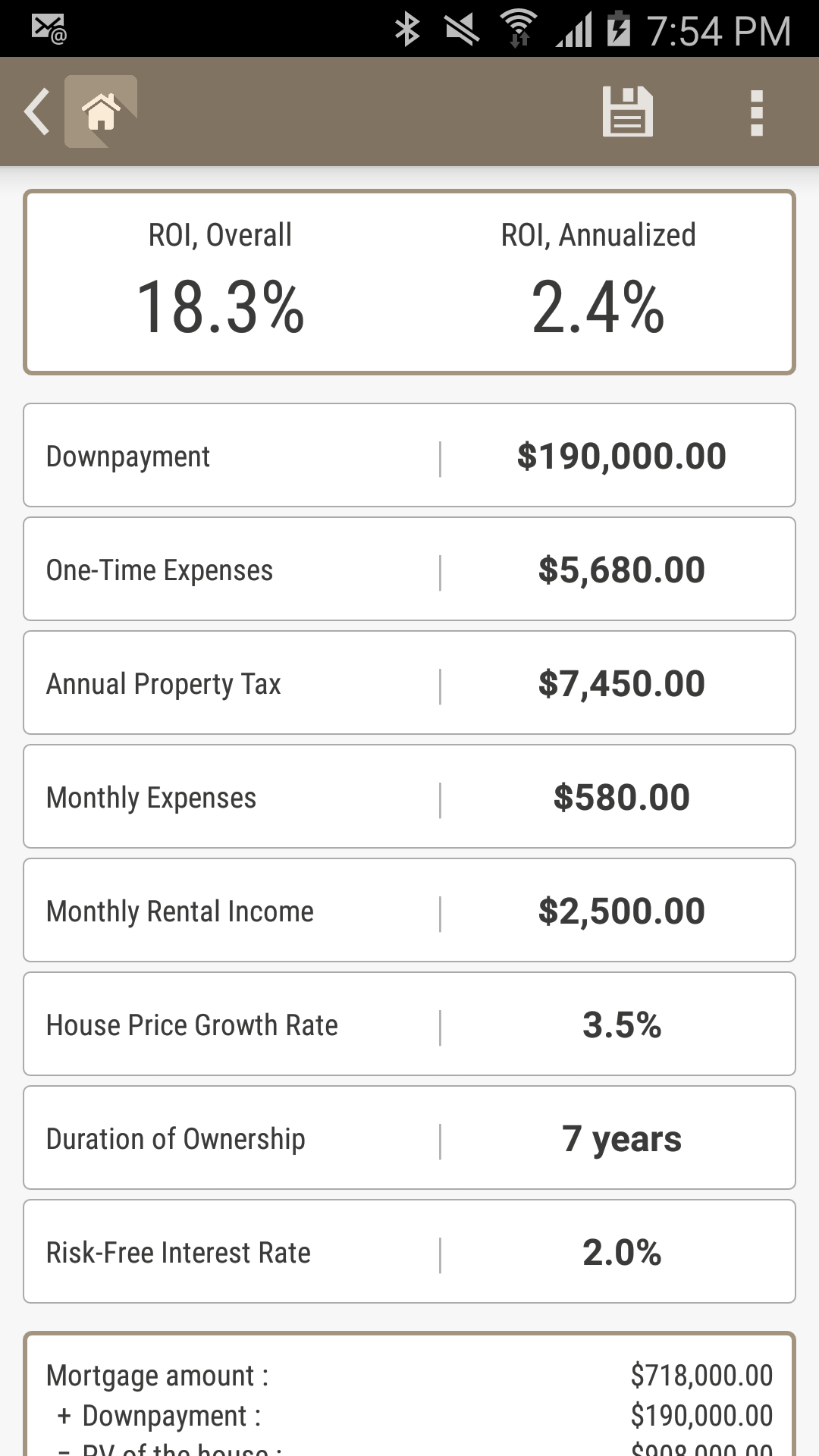Save the current ROI calculation
The image size is (819, 1456).
[x=626, y=111]
